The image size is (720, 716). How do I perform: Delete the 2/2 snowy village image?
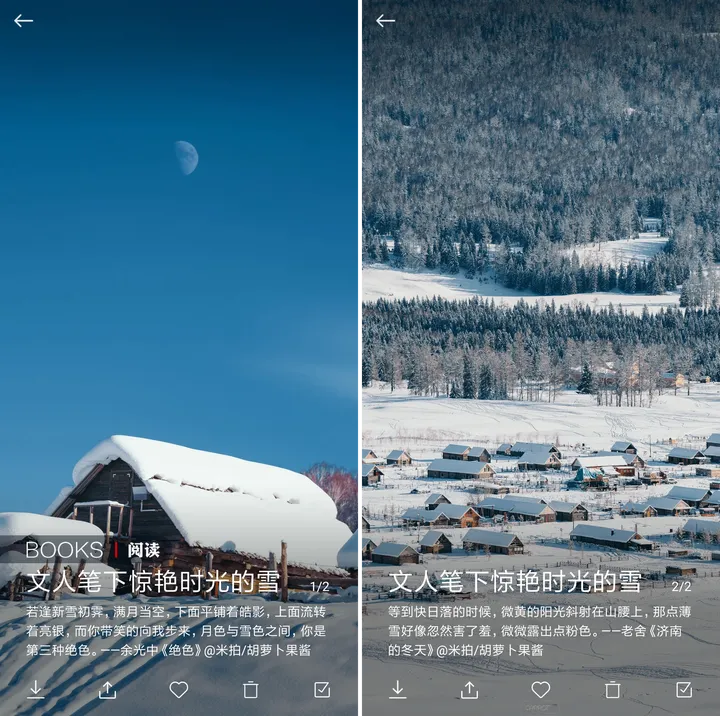(x=613, y=689)
